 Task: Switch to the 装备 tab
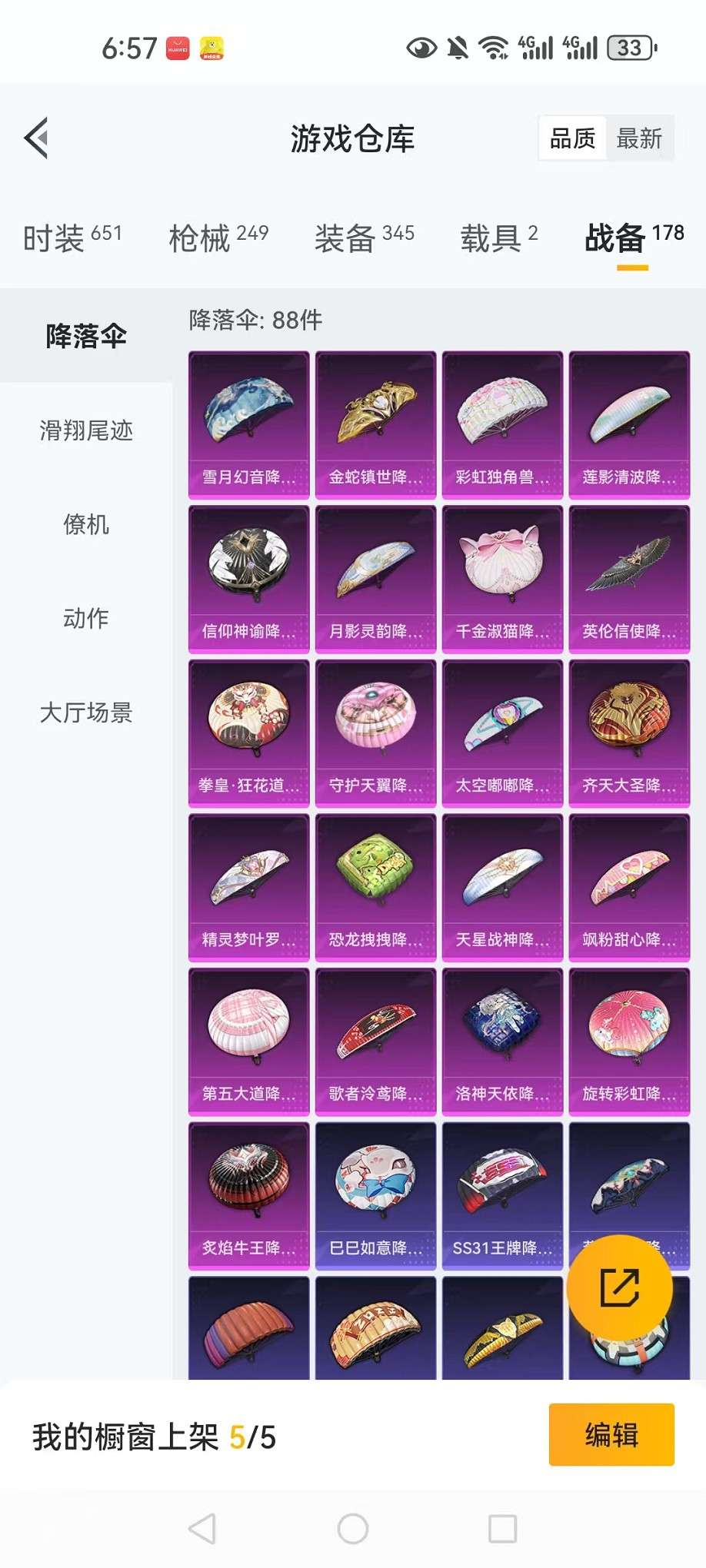[365, 238]
